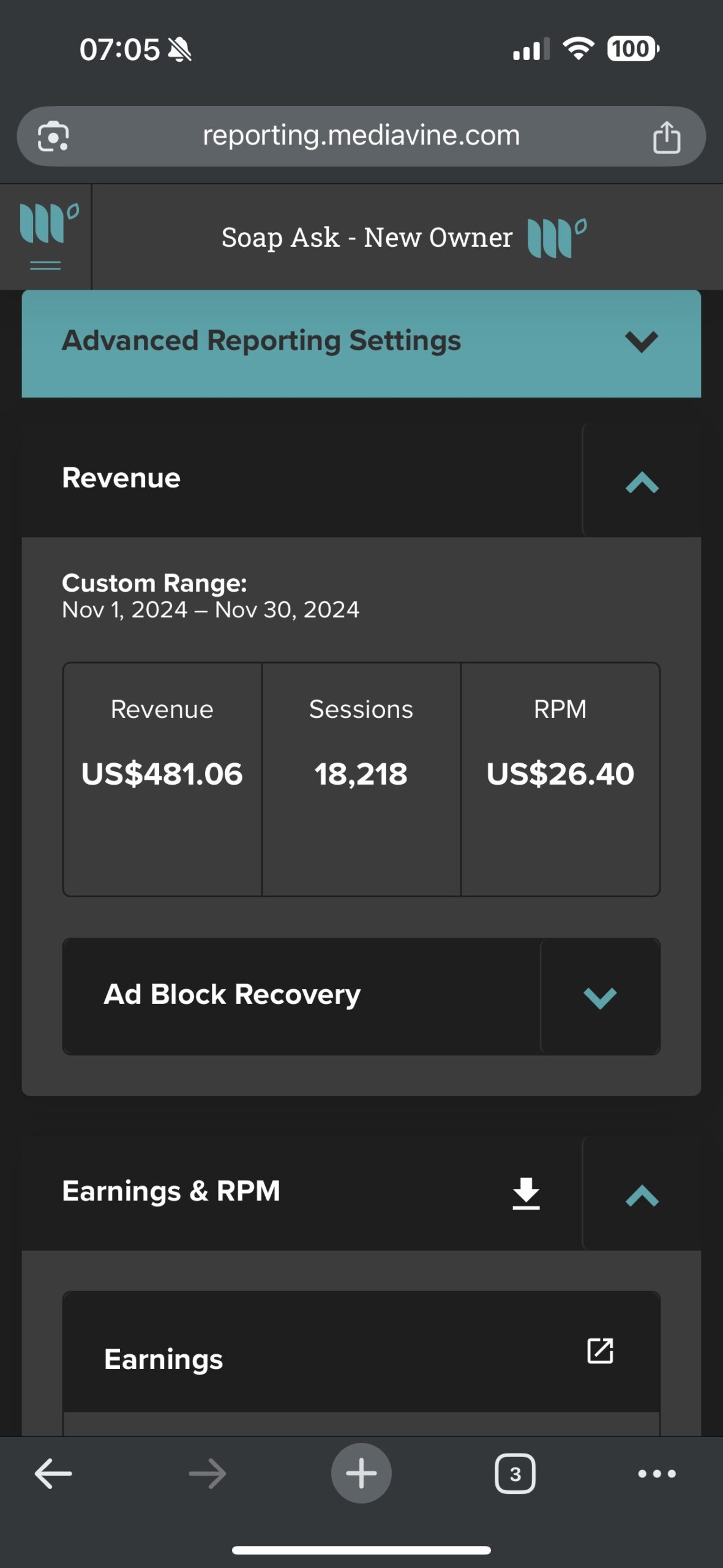Expand Advanced Reporting Settings
723x1568 pixels.
pos(361,344)
